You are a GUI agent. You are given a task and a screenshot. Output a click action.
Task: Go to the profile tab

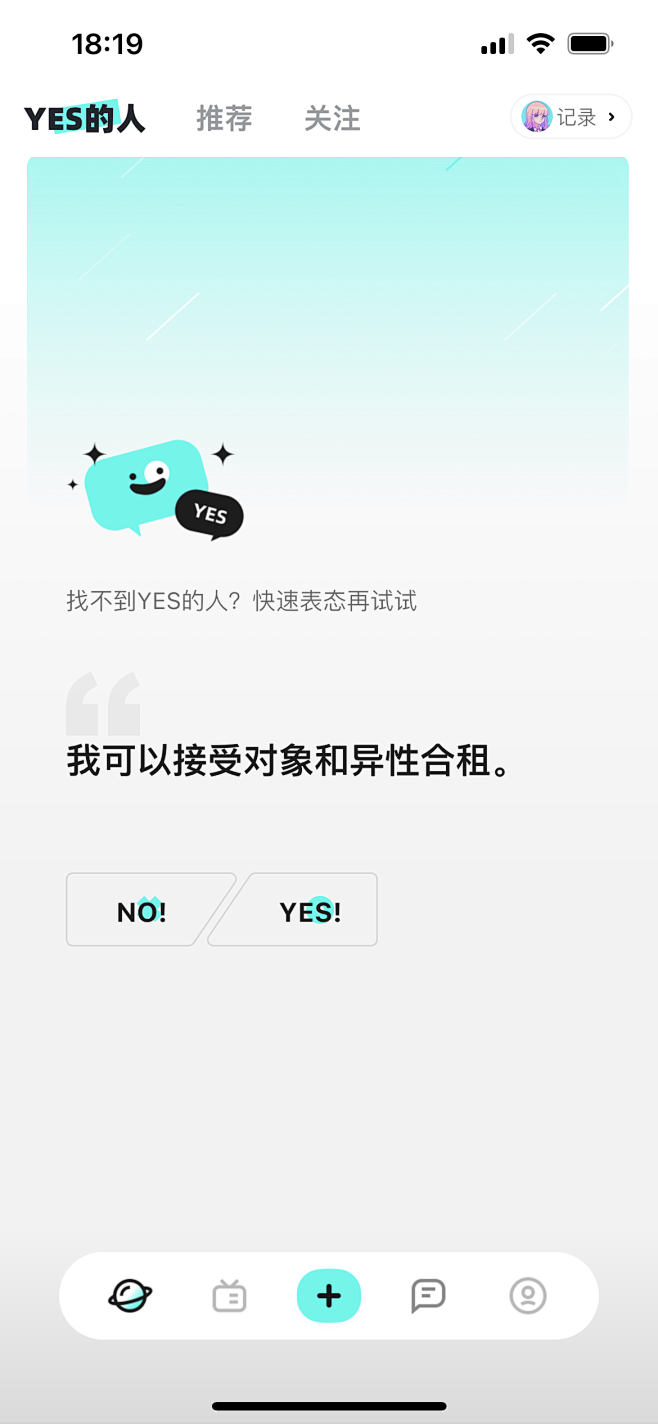tap(528, 1296)
